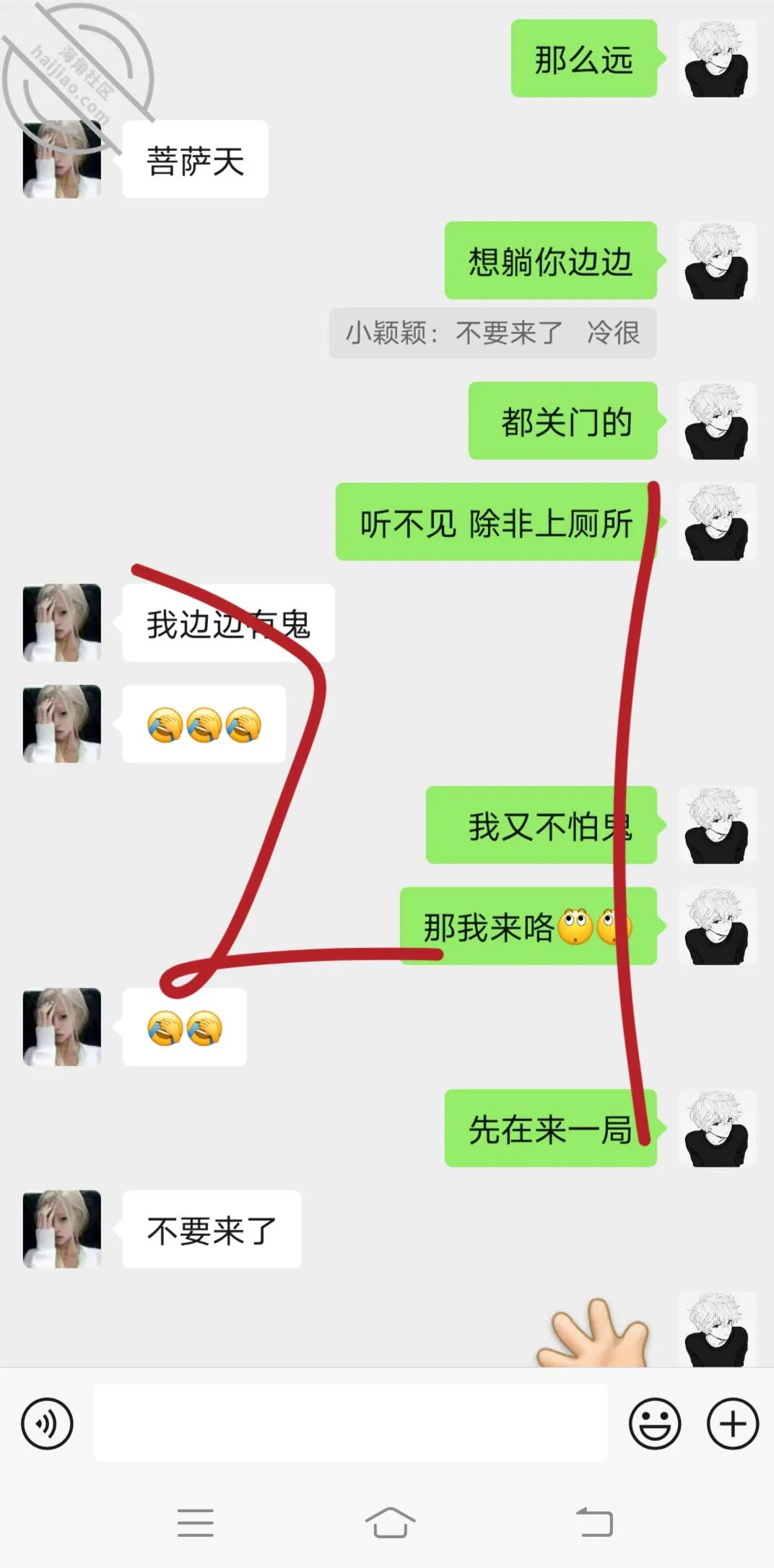Switch to voice message input
The image size is (774, 1568).
48,1424
